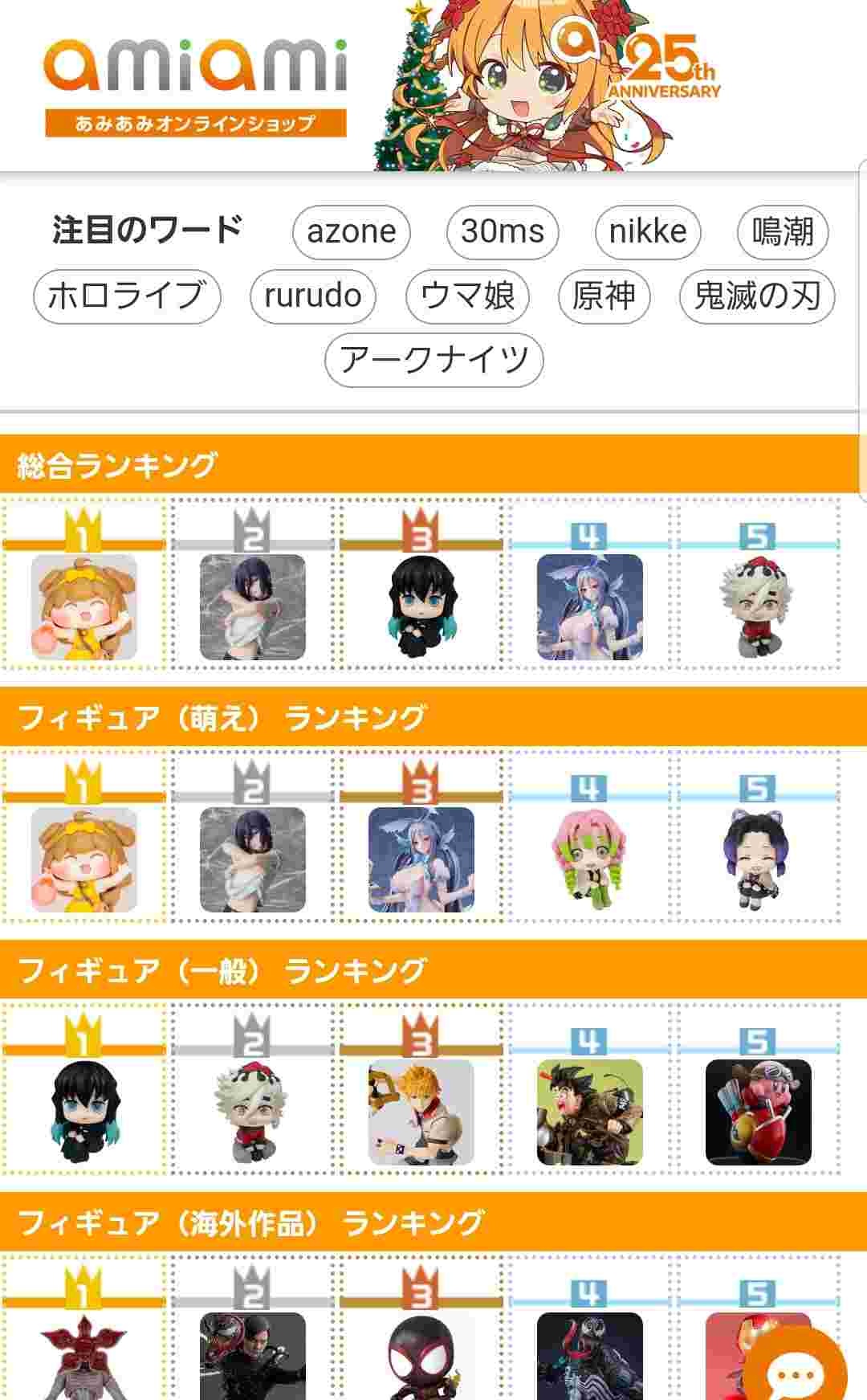The image size is (867, 1400).
Task: Open the 鬼滅の刃 keyword chip
Action: [x=757, y=296]
